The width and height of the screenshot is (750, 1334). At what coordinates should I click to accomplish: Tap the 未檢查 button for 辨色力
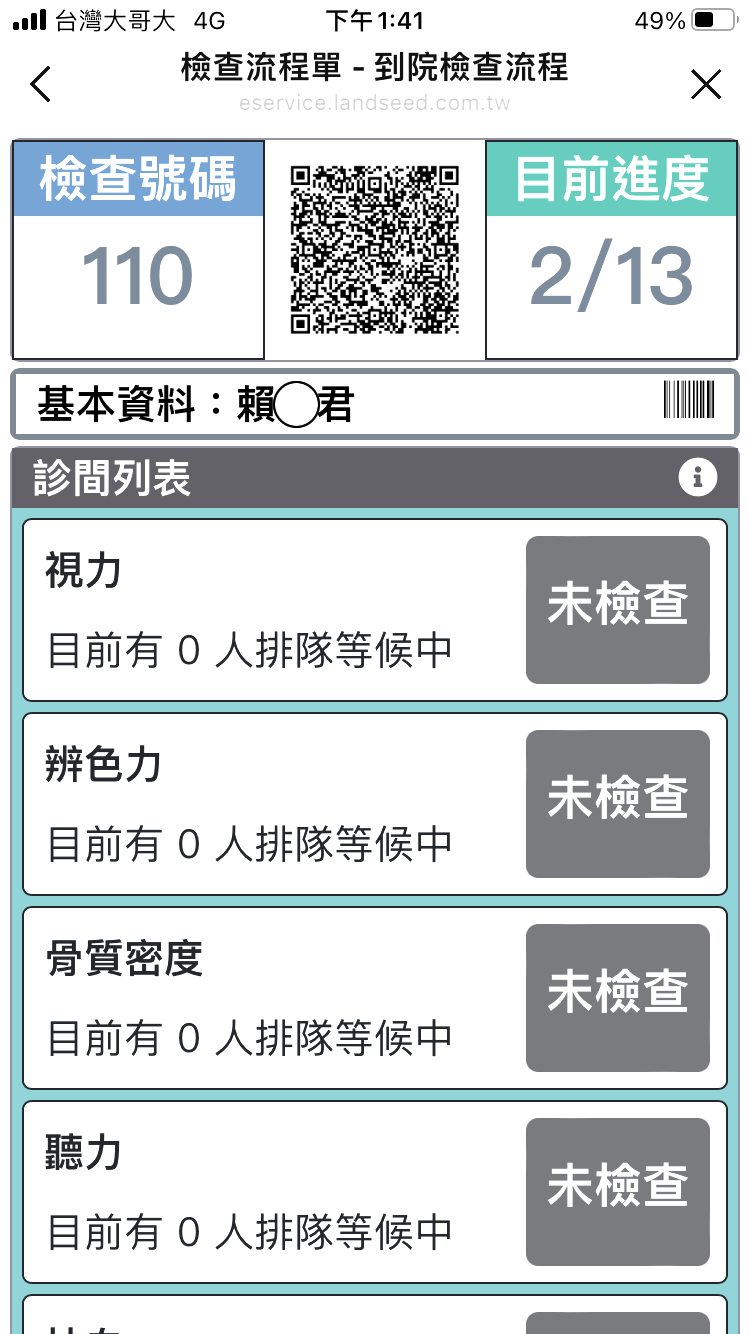click(617, 804)
